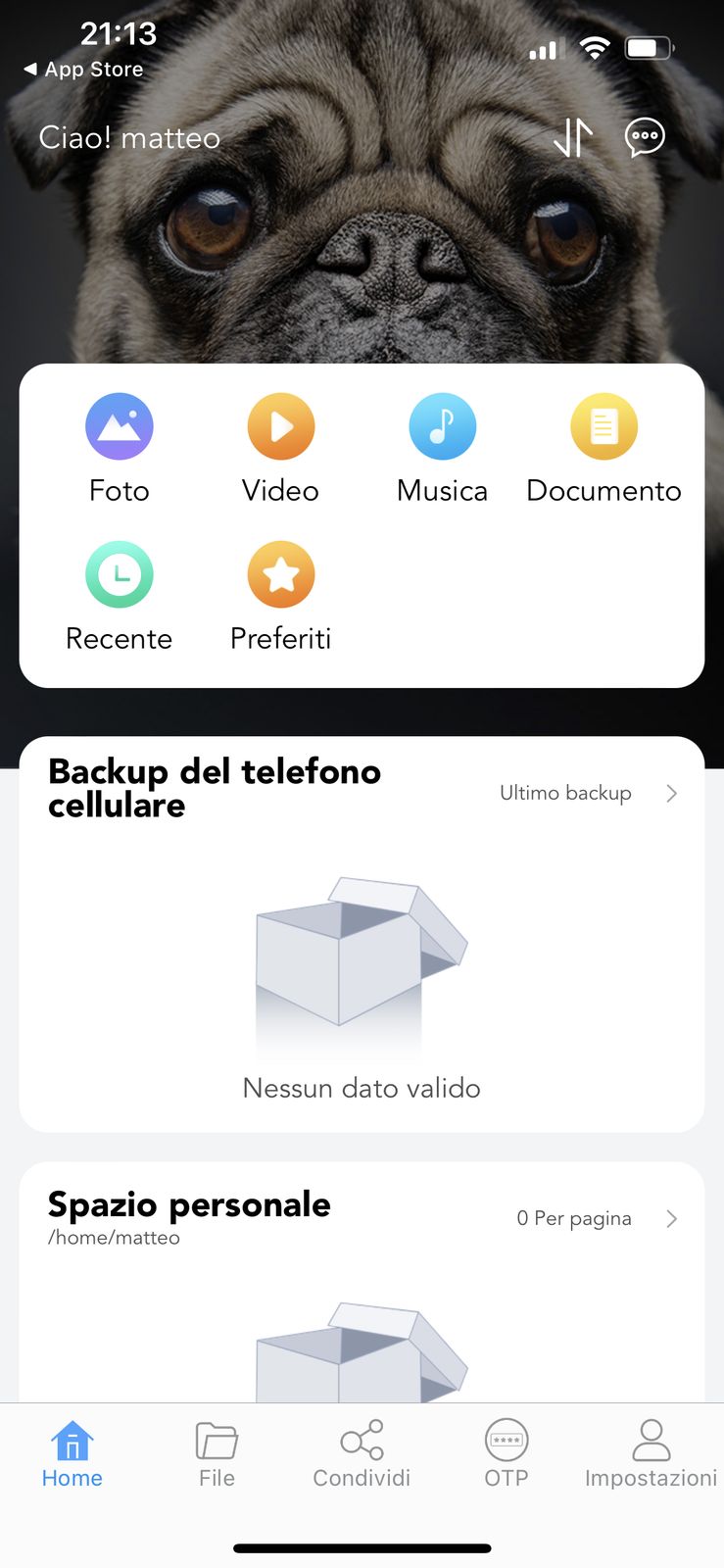Open the Musica category

click(x=442, y=448)
